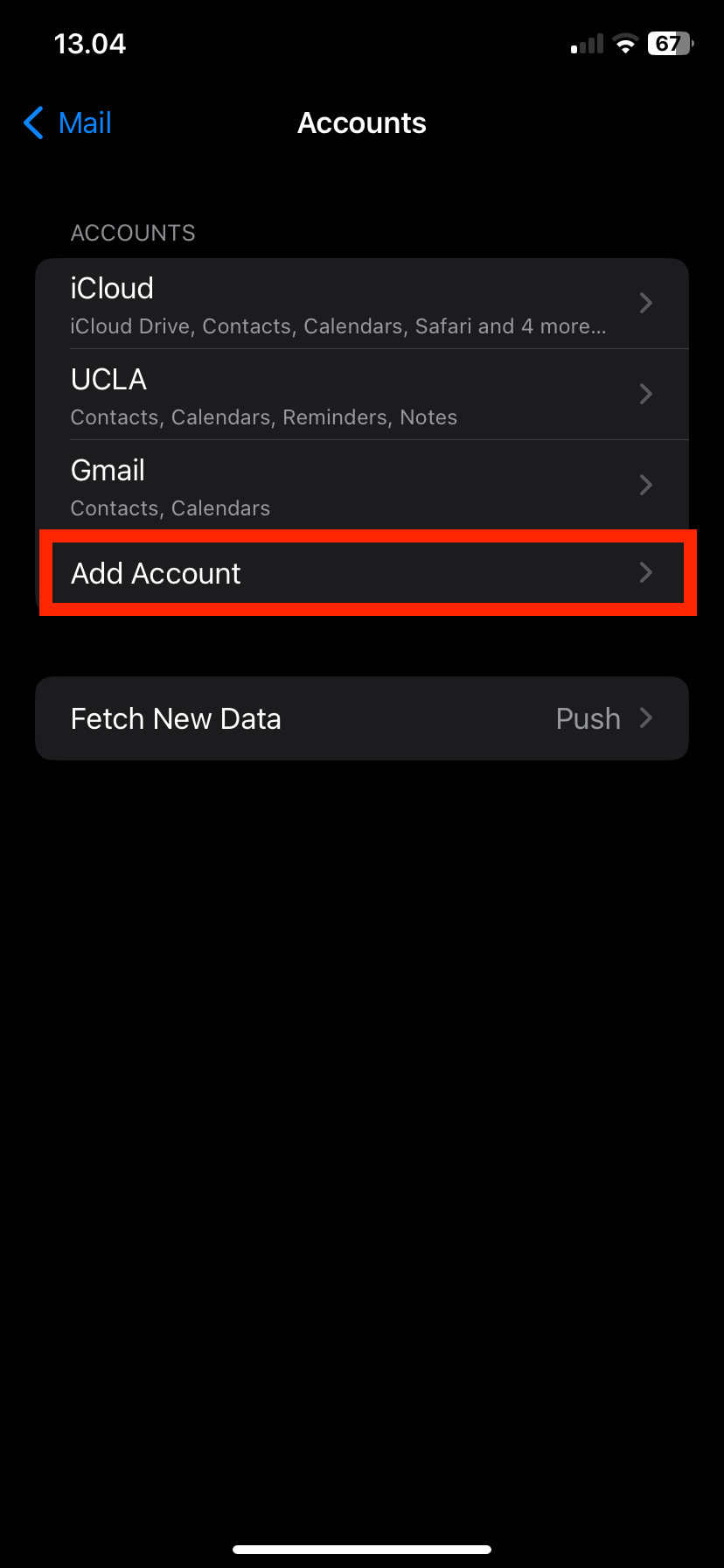
Task: Open the iCloud account
Action: (362, 304)
